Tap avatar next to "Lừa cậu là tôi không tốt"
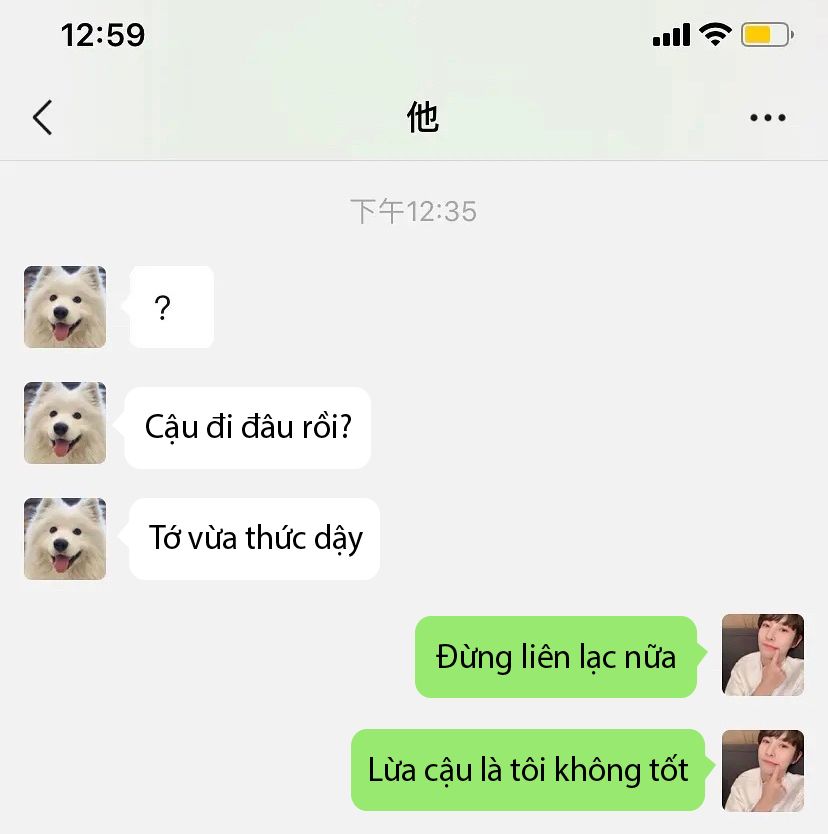The width and height of the screenshot is (828, 834). (763, 770)
